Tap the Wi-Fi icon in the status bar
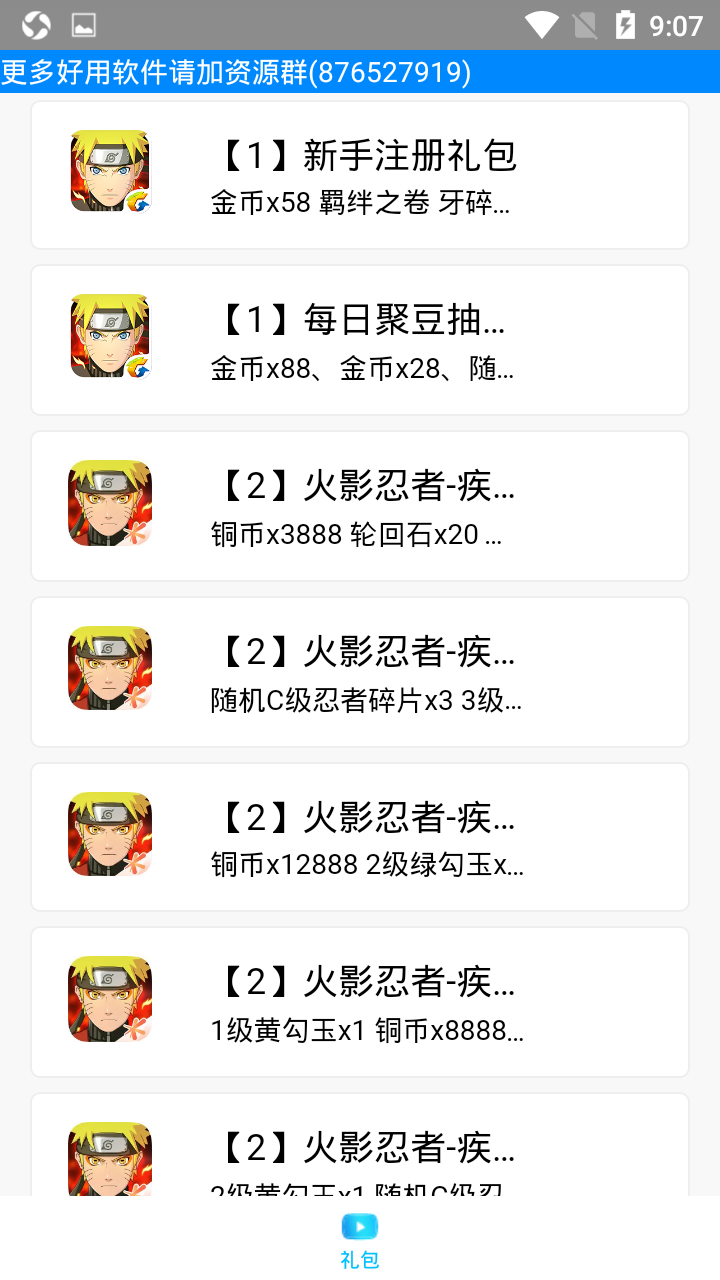 541,25
